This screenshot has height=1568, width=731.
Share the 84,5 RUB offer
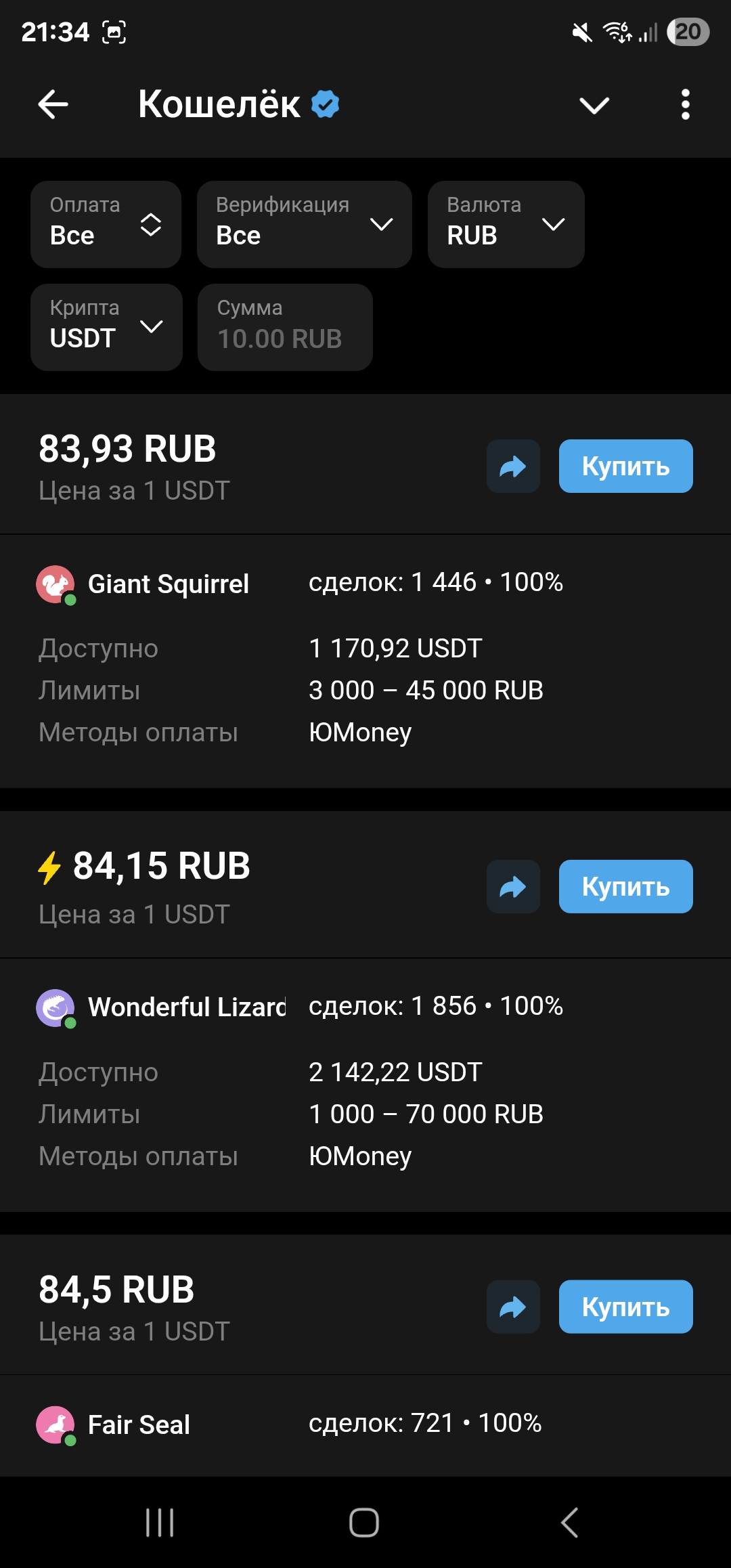tap(513, 1307)
